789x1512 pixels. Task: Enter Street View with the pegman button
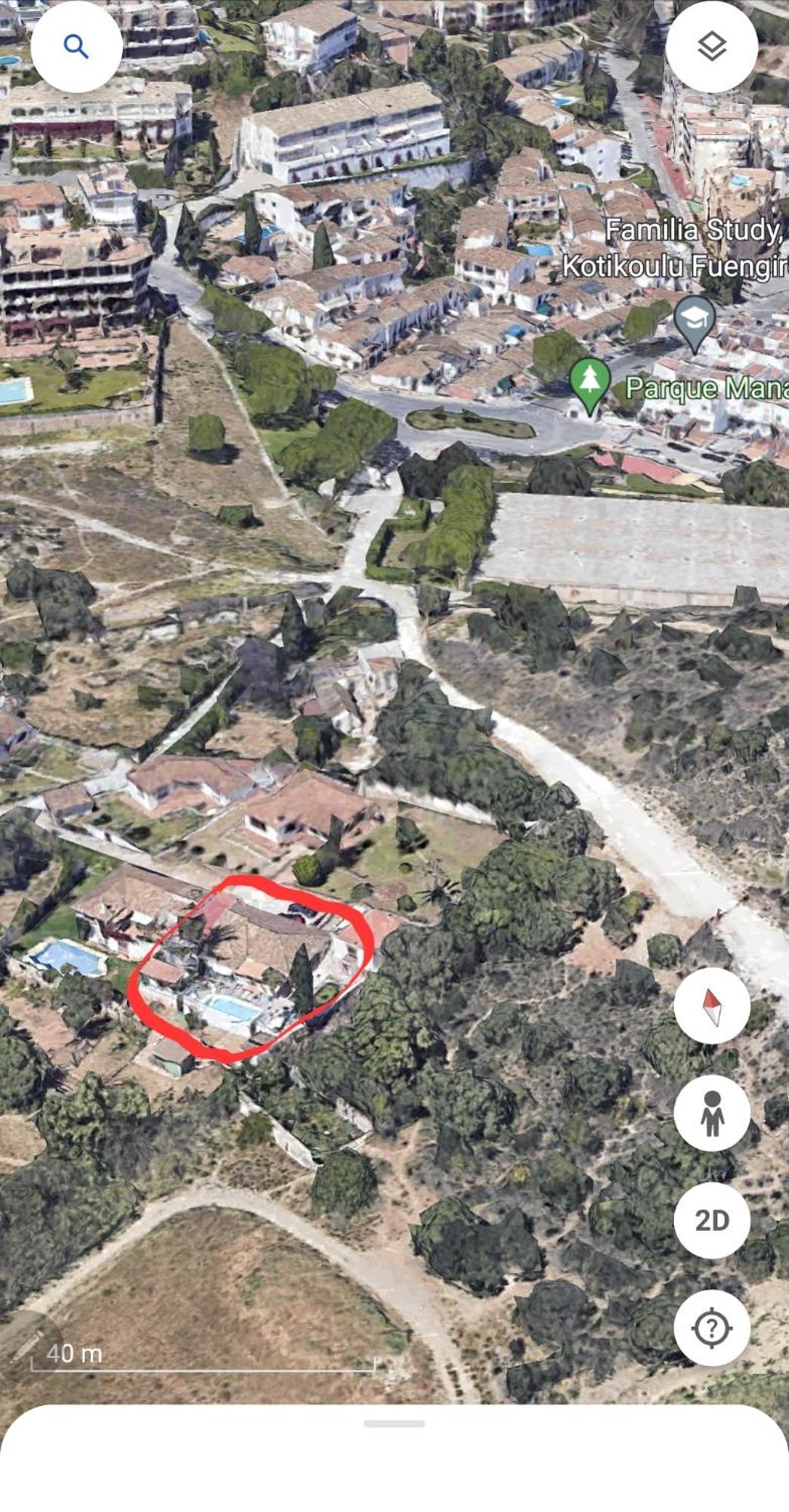pos(711,1113)
